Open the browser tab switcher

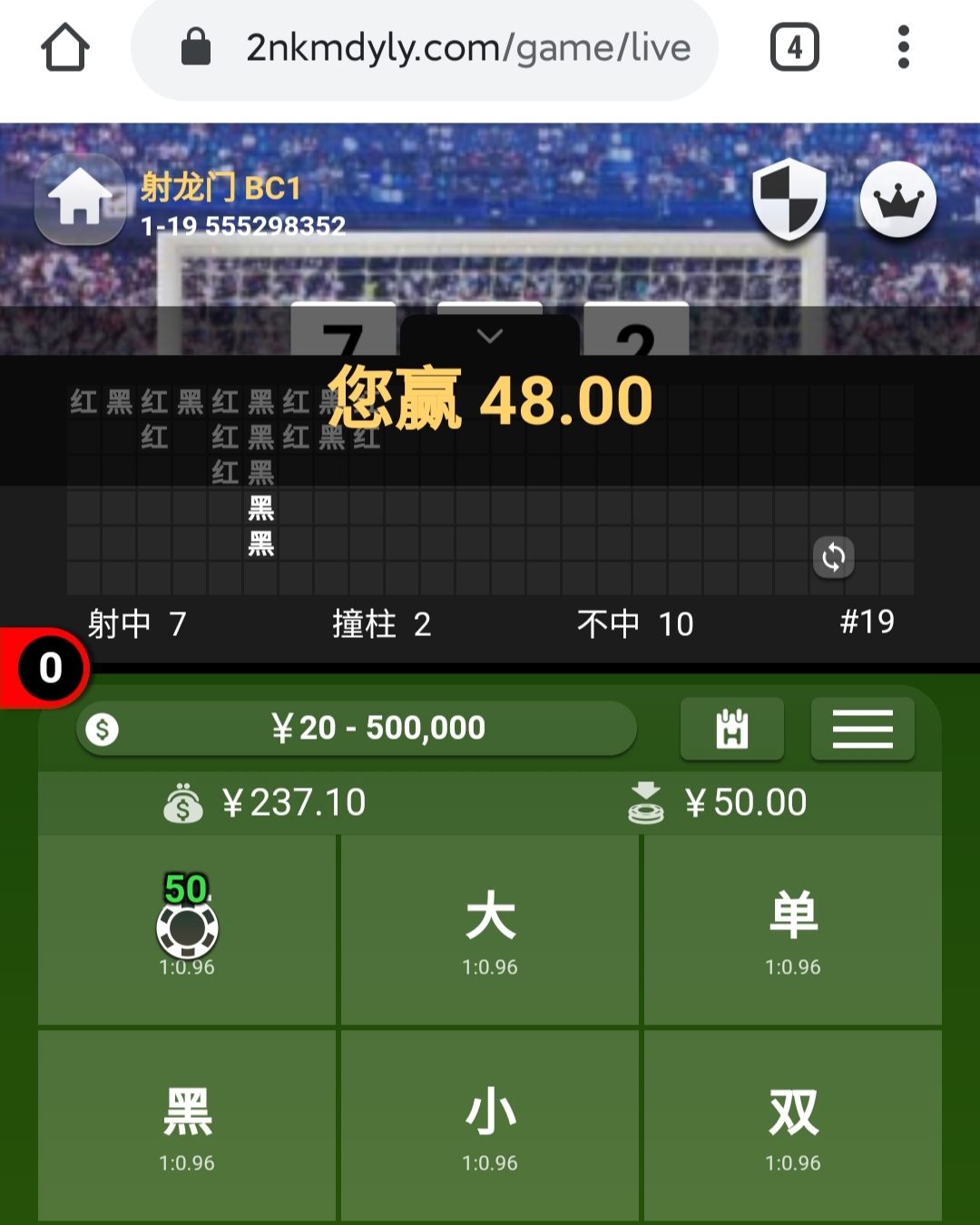pyautogui.click(x=794, y=47)
